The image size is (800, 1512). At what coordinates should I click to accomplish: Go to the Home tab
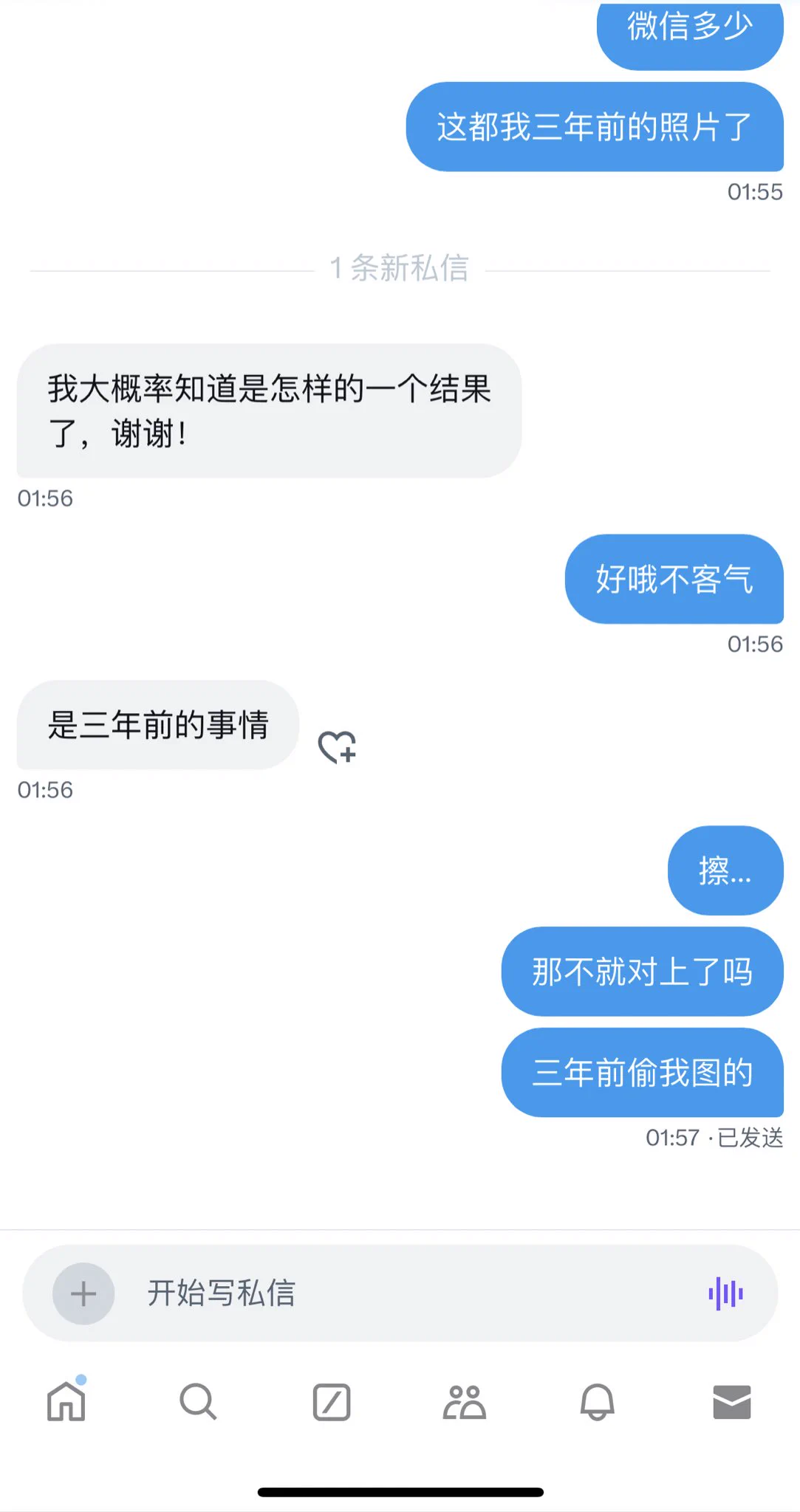(66, 1401)
